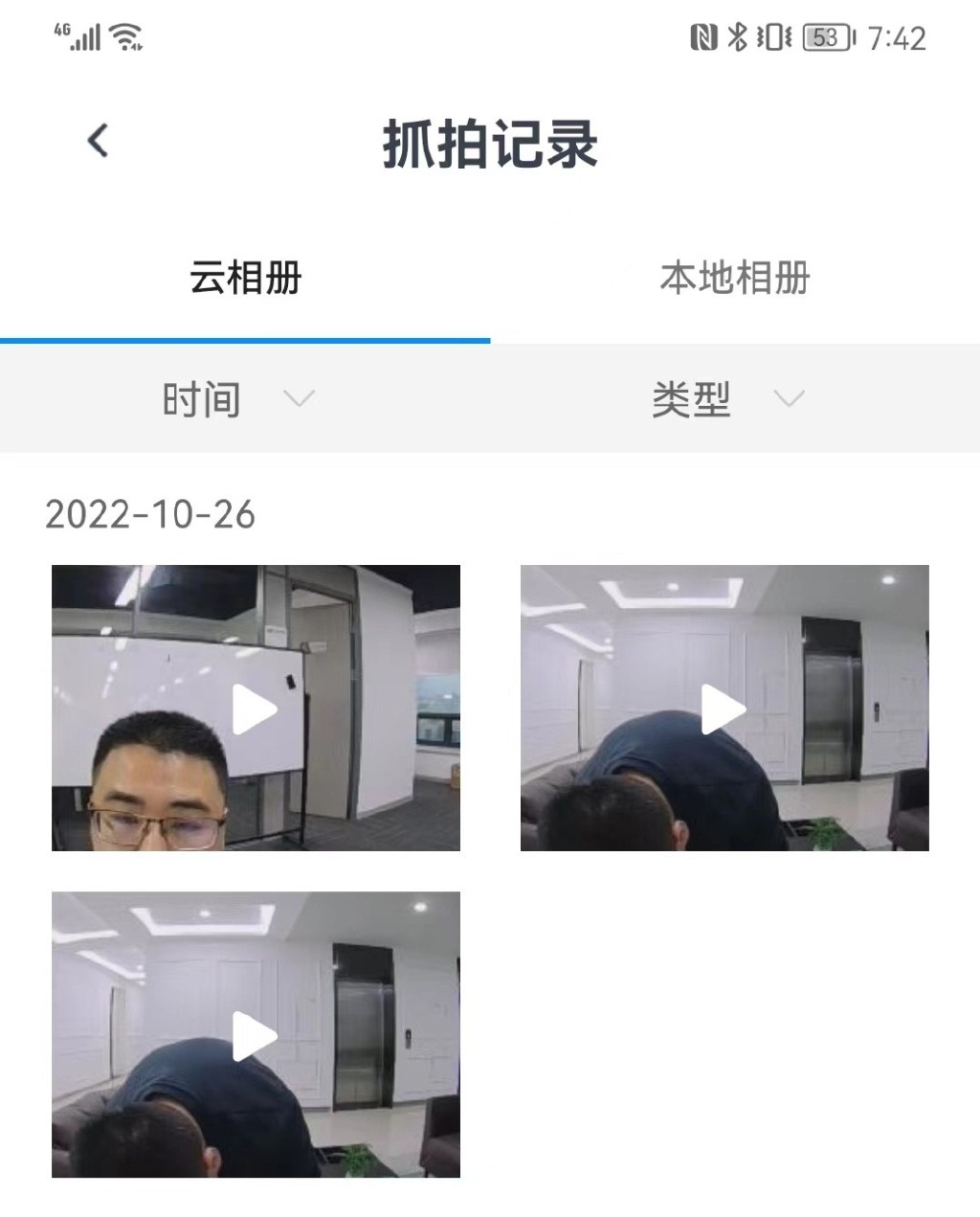The width and height of the screenshot is (980, 1217).
Task: Play the elevator video in the second row
Action: coord(256,1035)
